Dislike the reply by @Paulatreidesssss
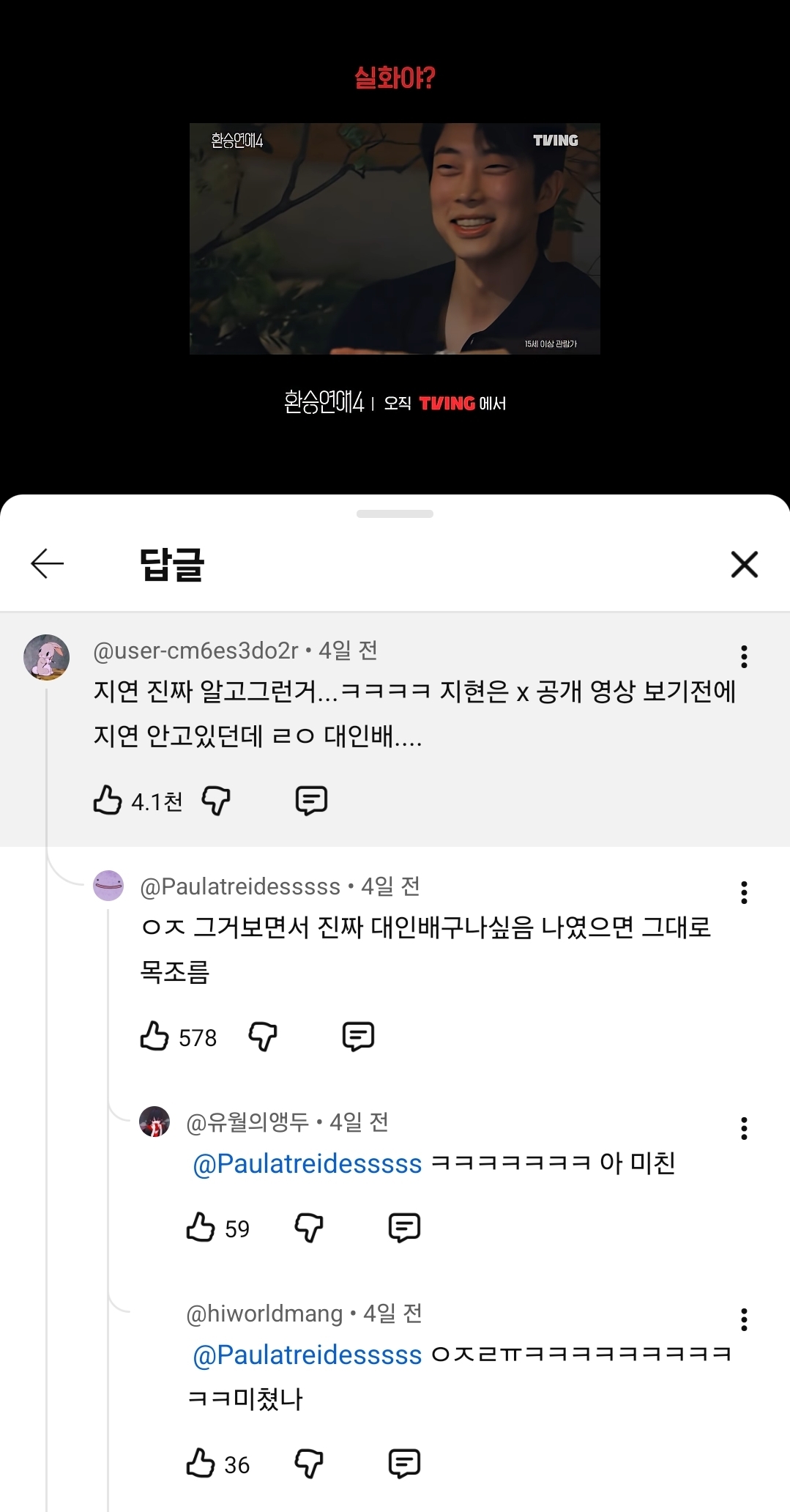790x1512 pixels. point(263,1037)
